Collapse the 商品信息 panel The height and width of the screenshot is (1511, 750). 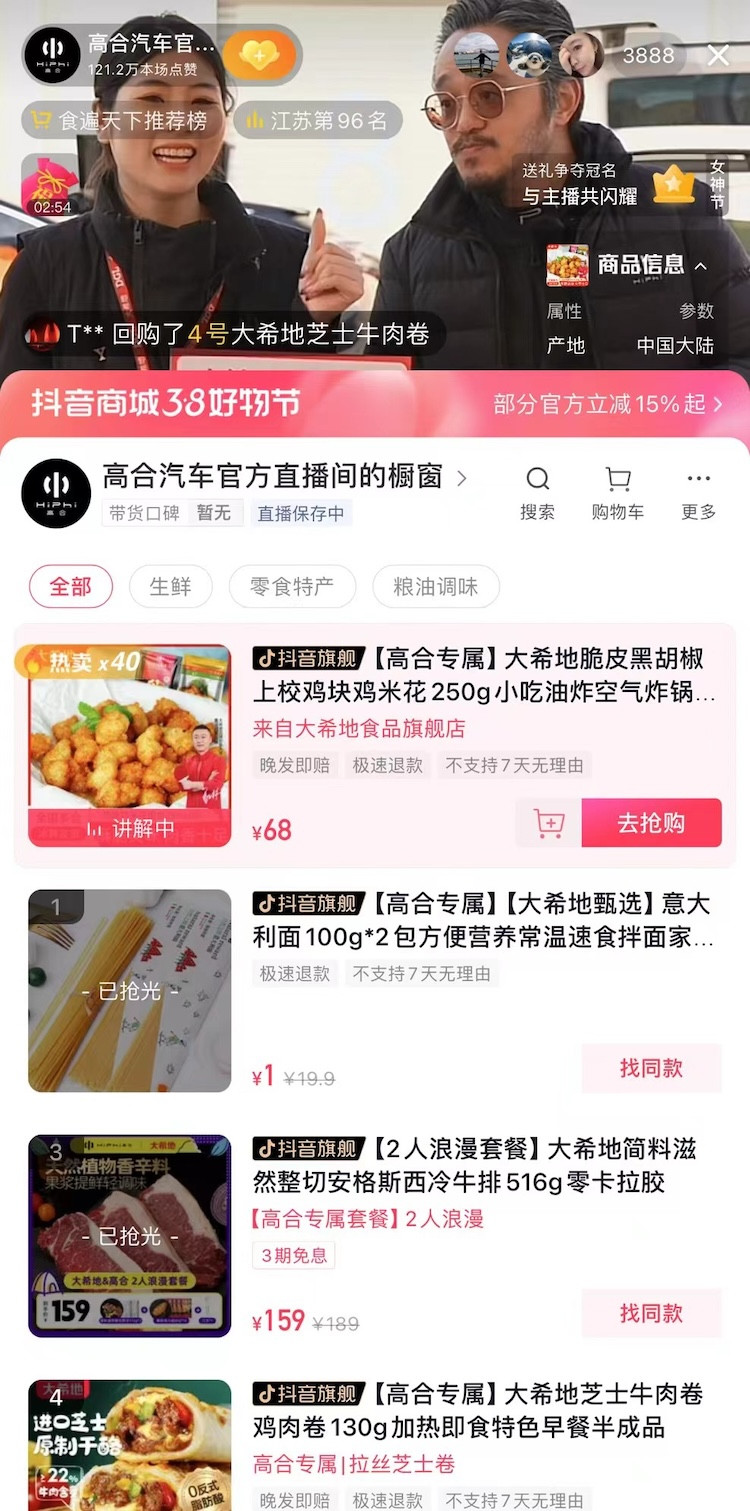pos(701,266)
